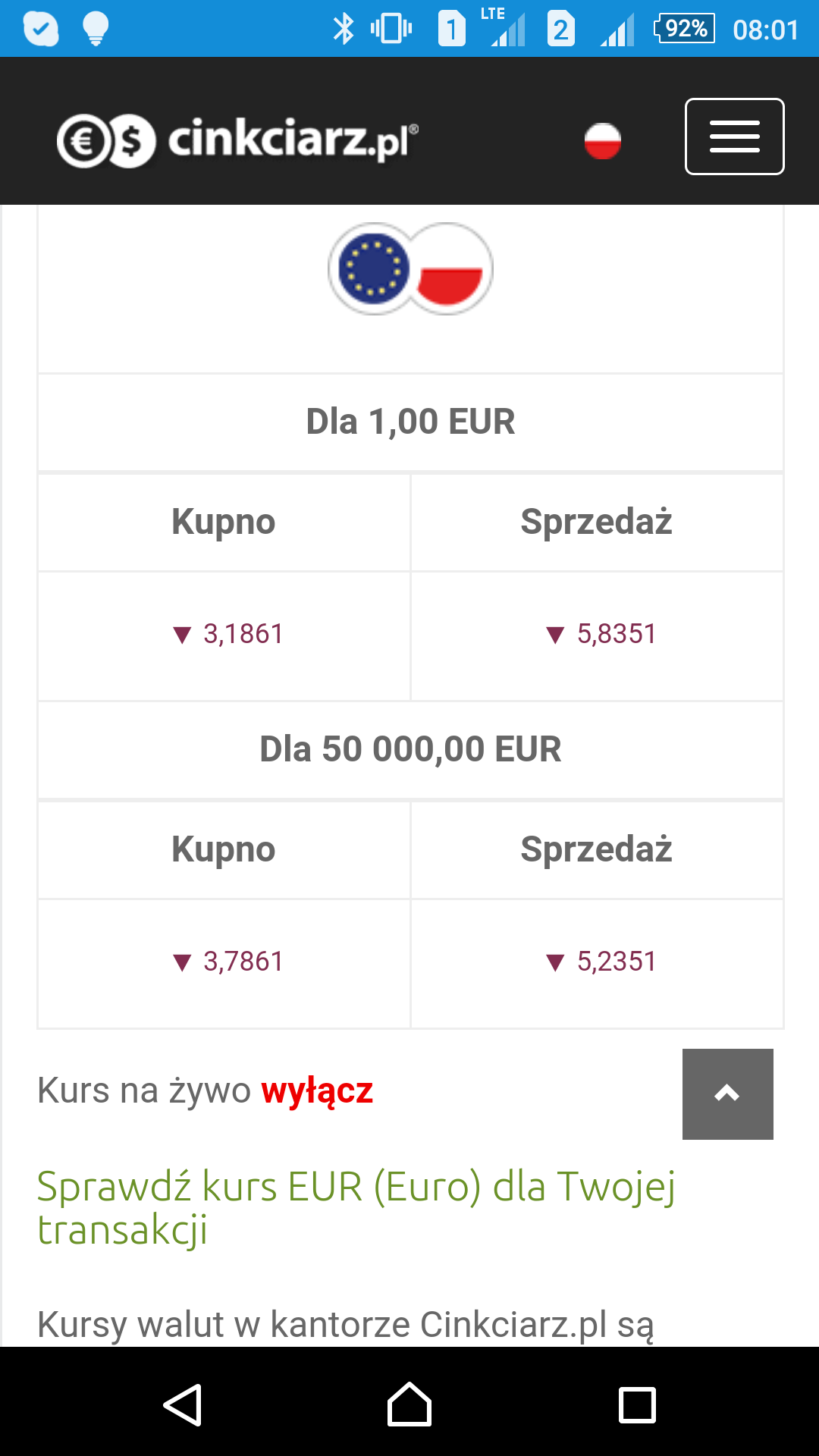Viewport: 819px width, 1456px height.
Task: Go back using the system back button
Action: click(182, 1404)
